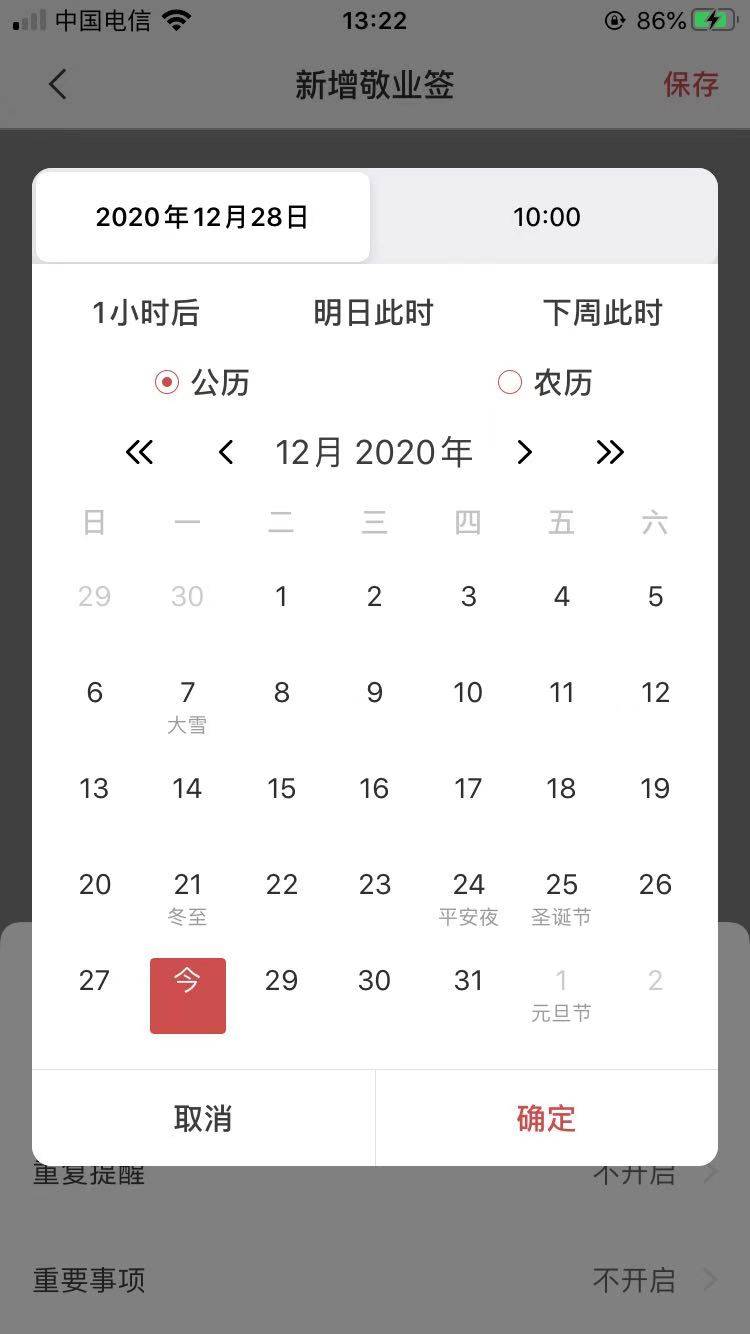Switch to the 10:00 time tab
Screen dimensions: 750x1334
pyautogui.click(x=546, y=217)
